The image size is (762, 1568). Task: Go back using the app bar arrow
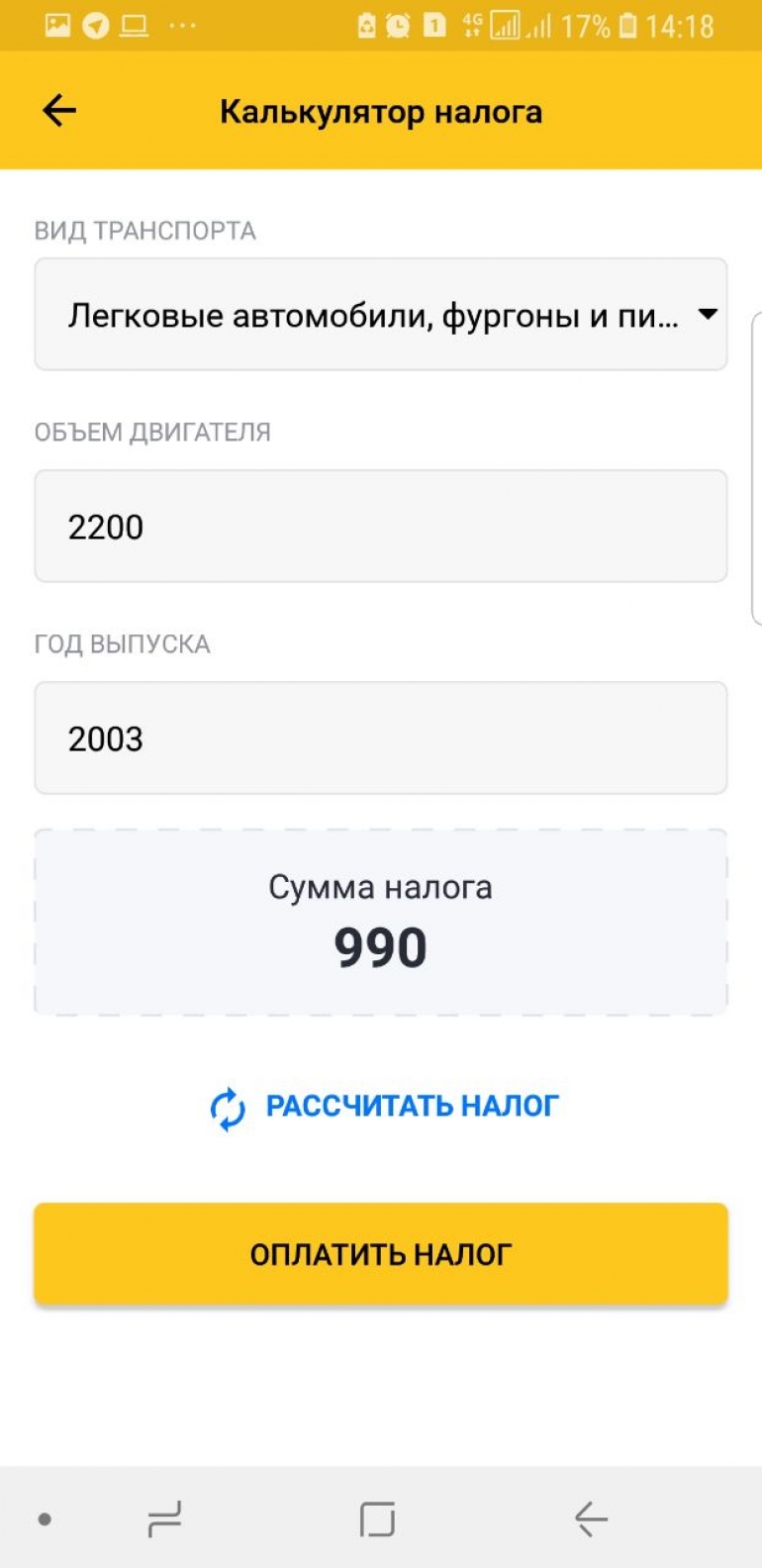coord(59,111)
